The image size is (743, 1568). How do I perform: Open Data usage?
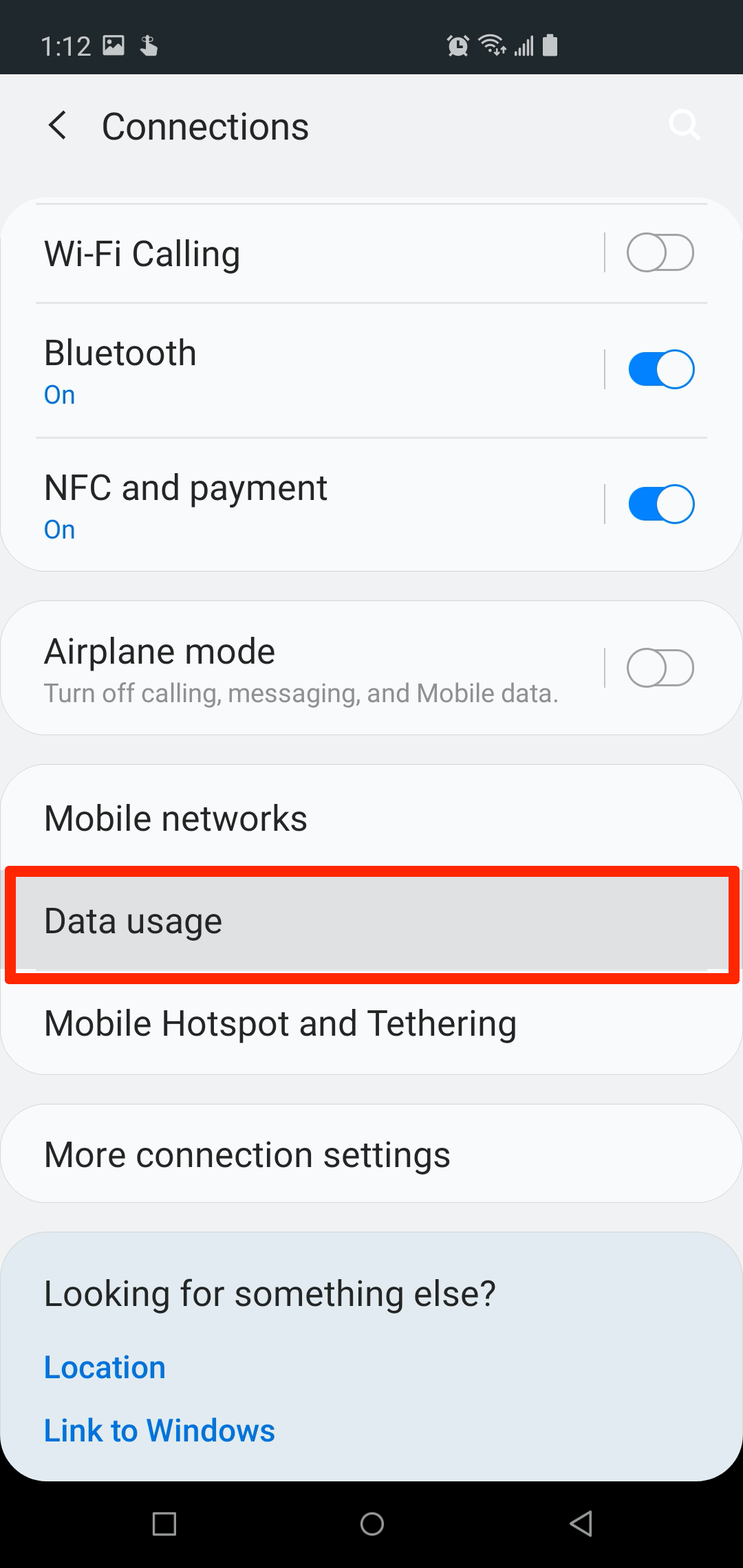click(371, 922)
